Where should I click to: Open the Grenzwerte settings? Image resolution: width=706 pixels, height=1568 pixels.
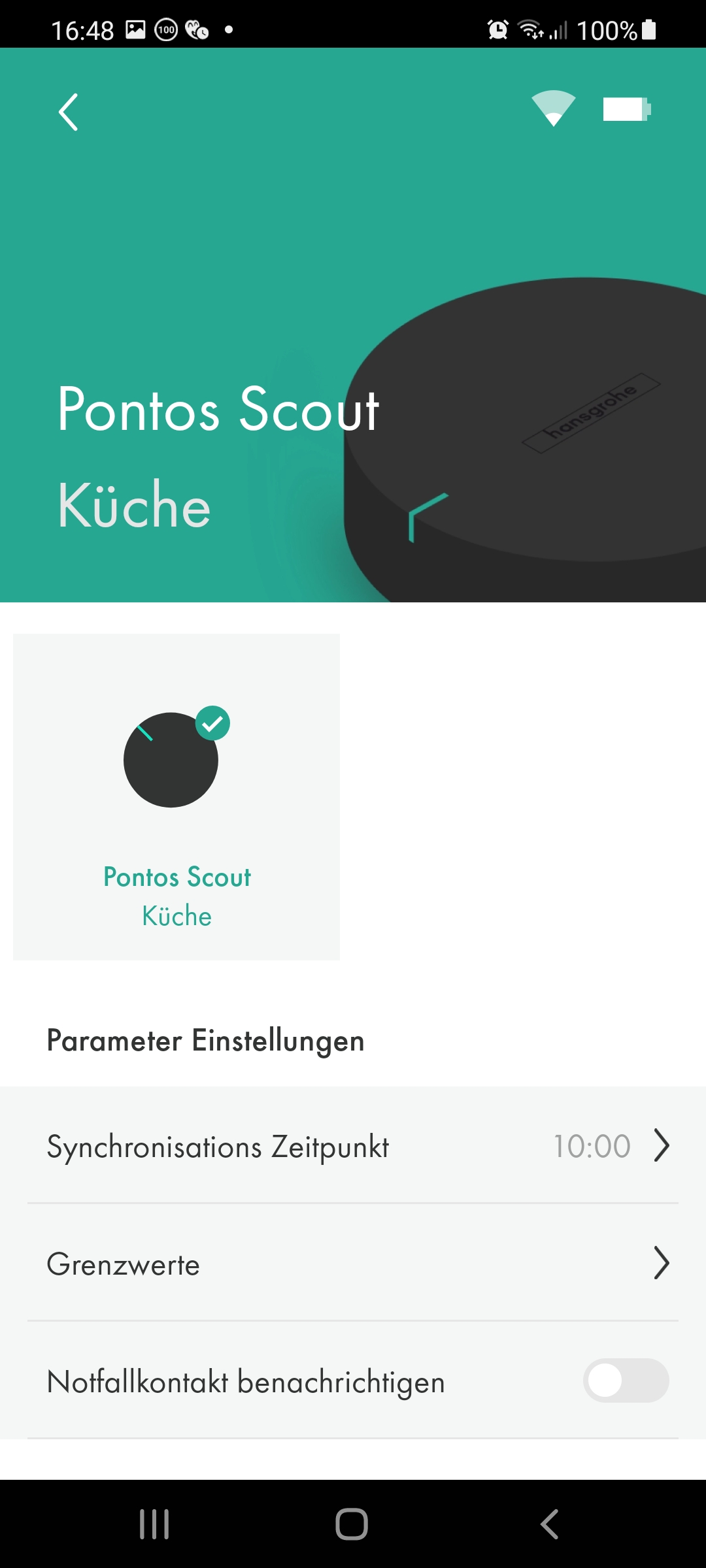(353, 1263)
